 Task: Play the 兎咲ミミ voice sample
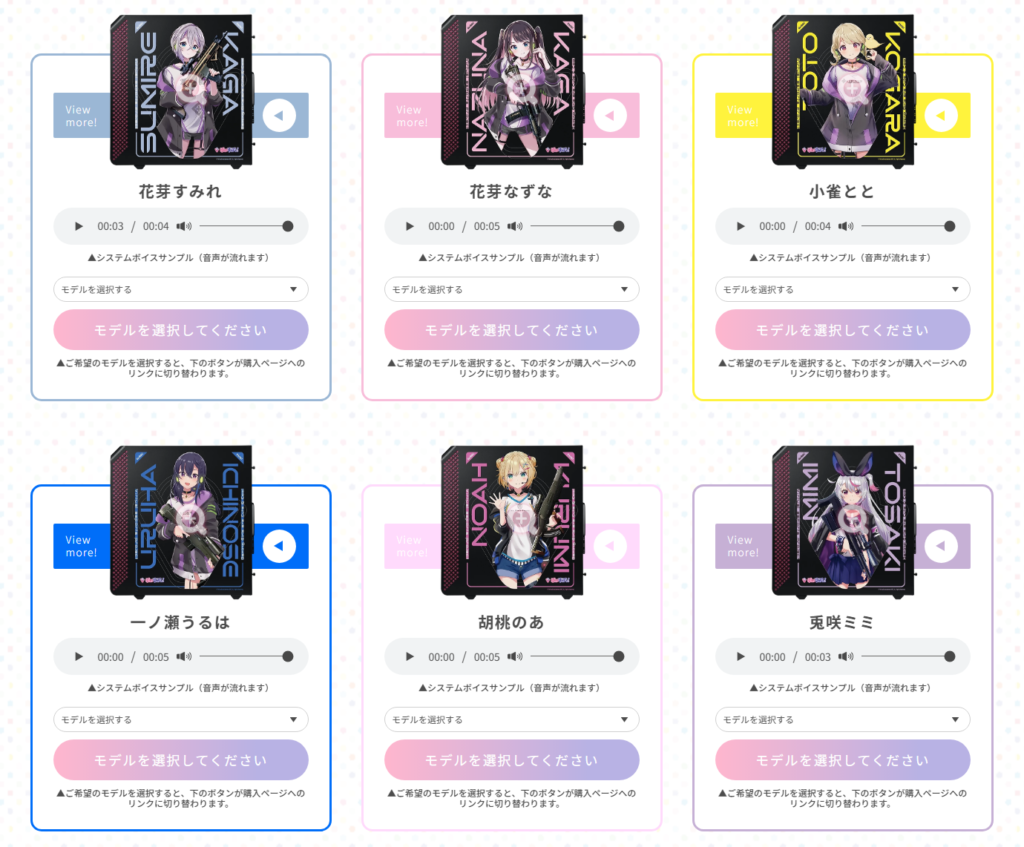(x=740, y=657)
